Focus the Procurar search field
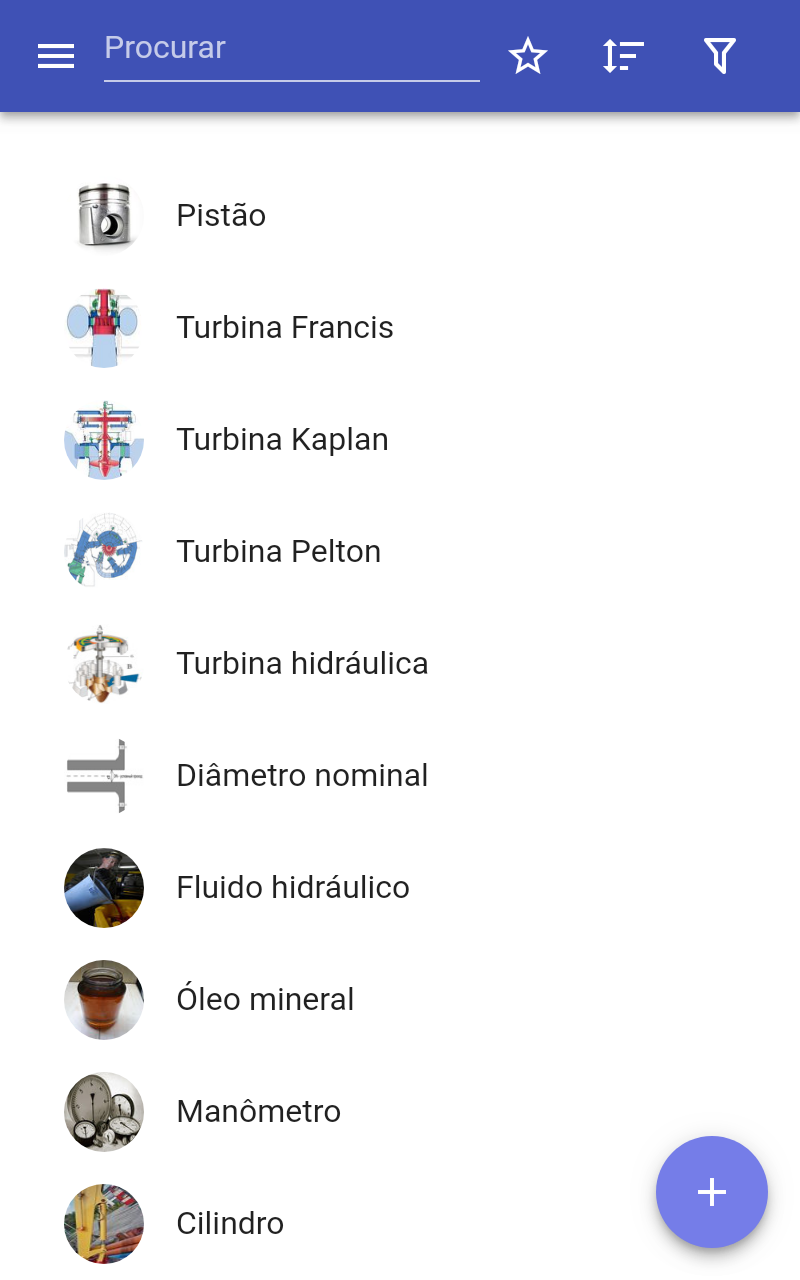 [x=290, y=50]
